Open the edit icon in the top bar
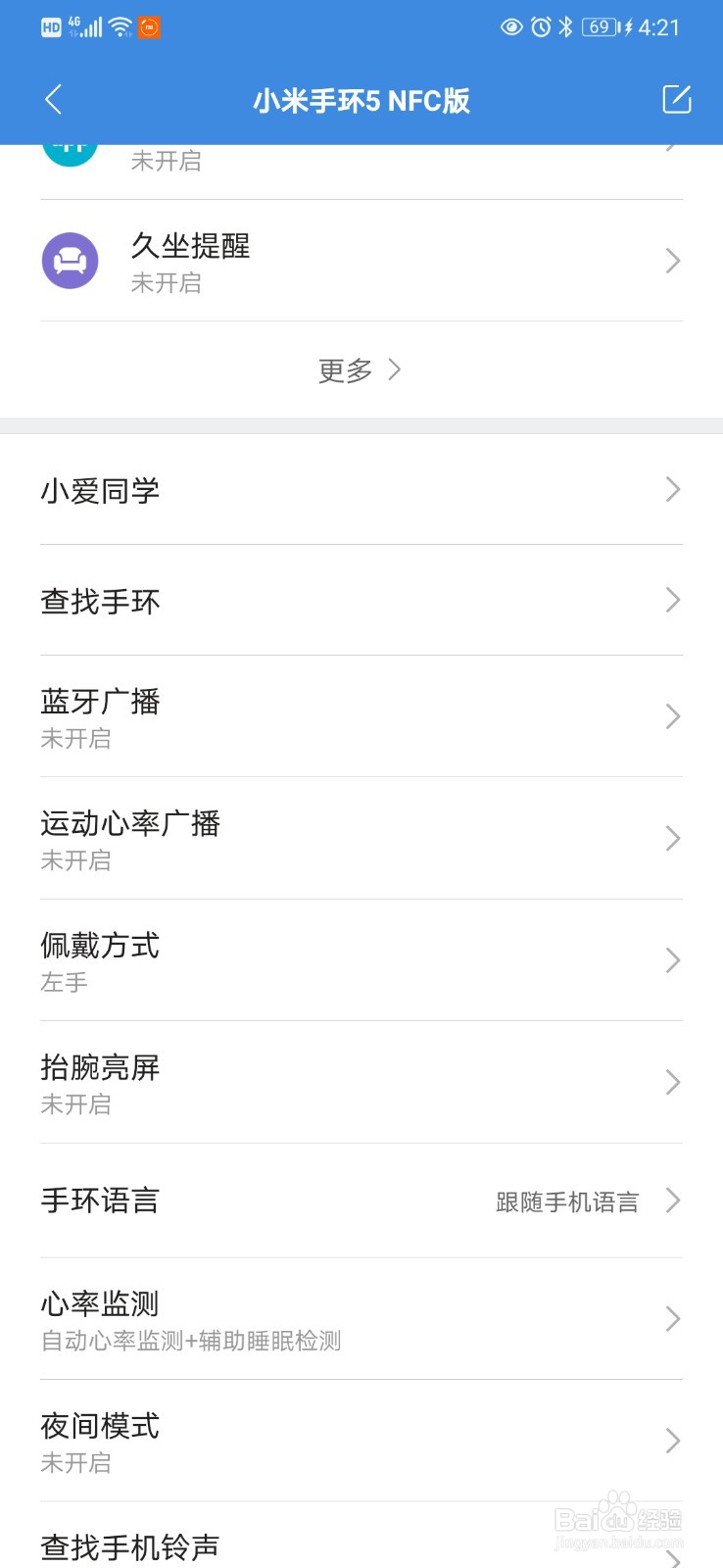Screen dimensions: 723x1568 [x=676, y=99]
